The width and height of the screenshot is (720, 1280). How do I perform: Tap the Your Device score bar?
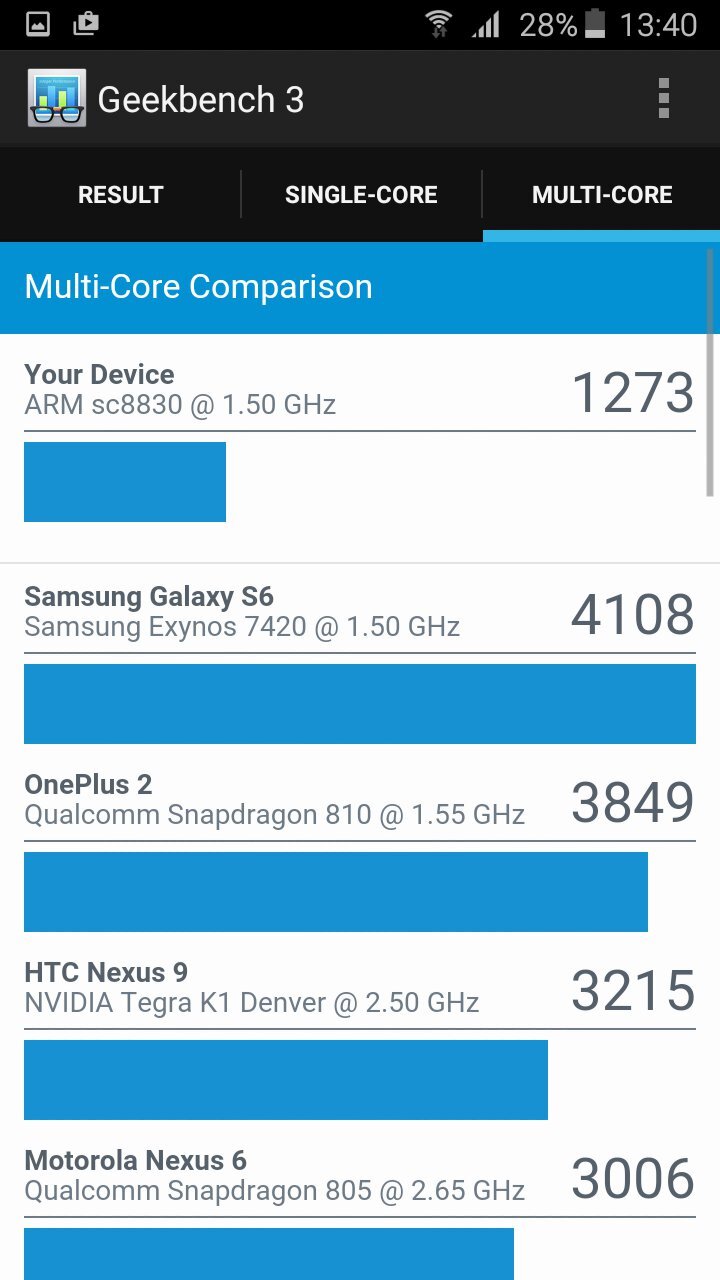[125, 481]
